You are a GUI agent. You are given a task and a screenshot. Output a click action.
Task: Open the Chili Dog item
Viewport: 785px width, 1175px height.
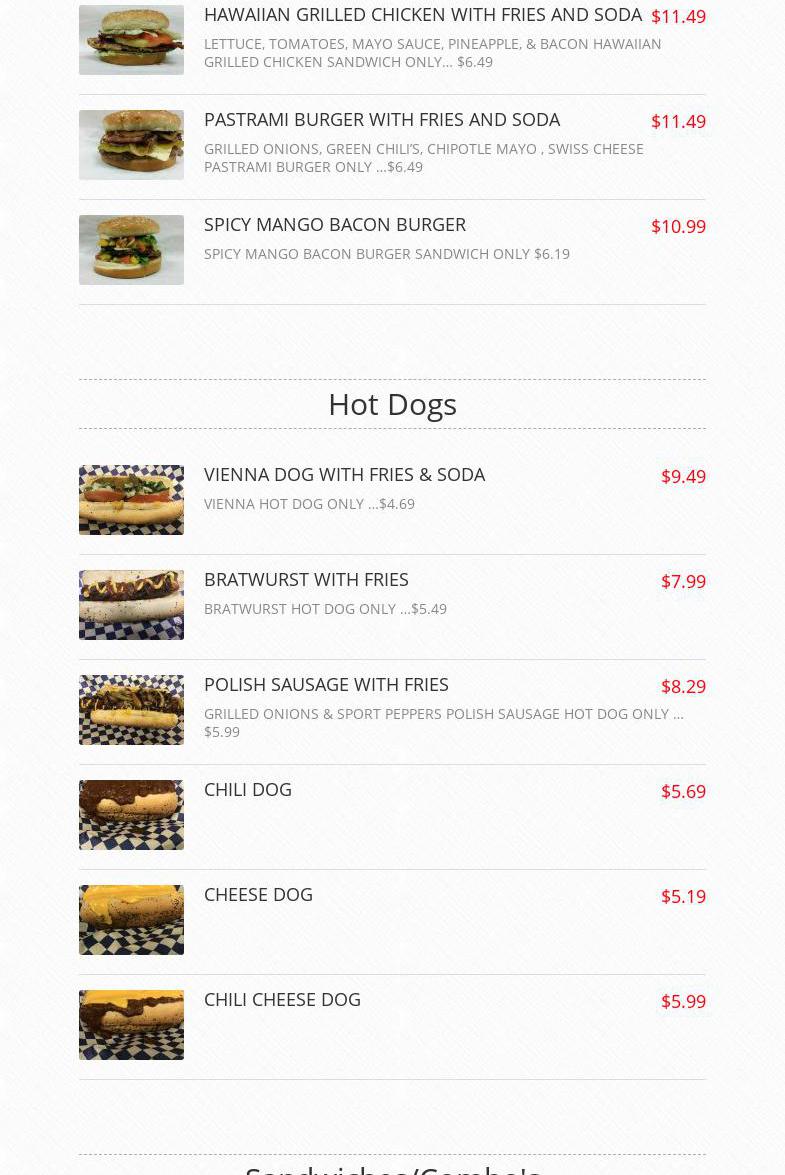click(248, 790)
